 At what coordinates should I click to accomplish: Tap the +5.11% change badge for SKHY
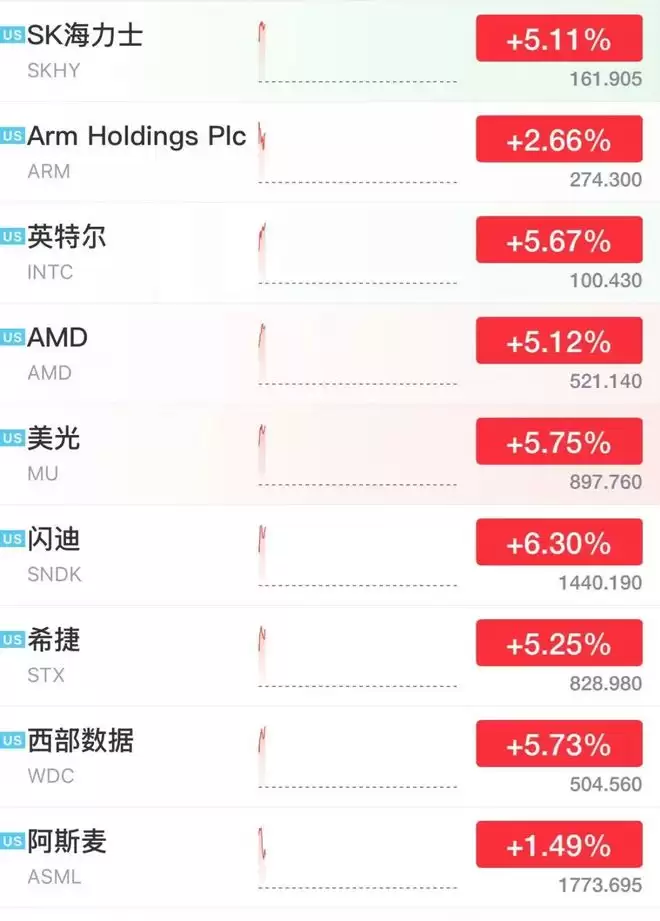[559, 39]
